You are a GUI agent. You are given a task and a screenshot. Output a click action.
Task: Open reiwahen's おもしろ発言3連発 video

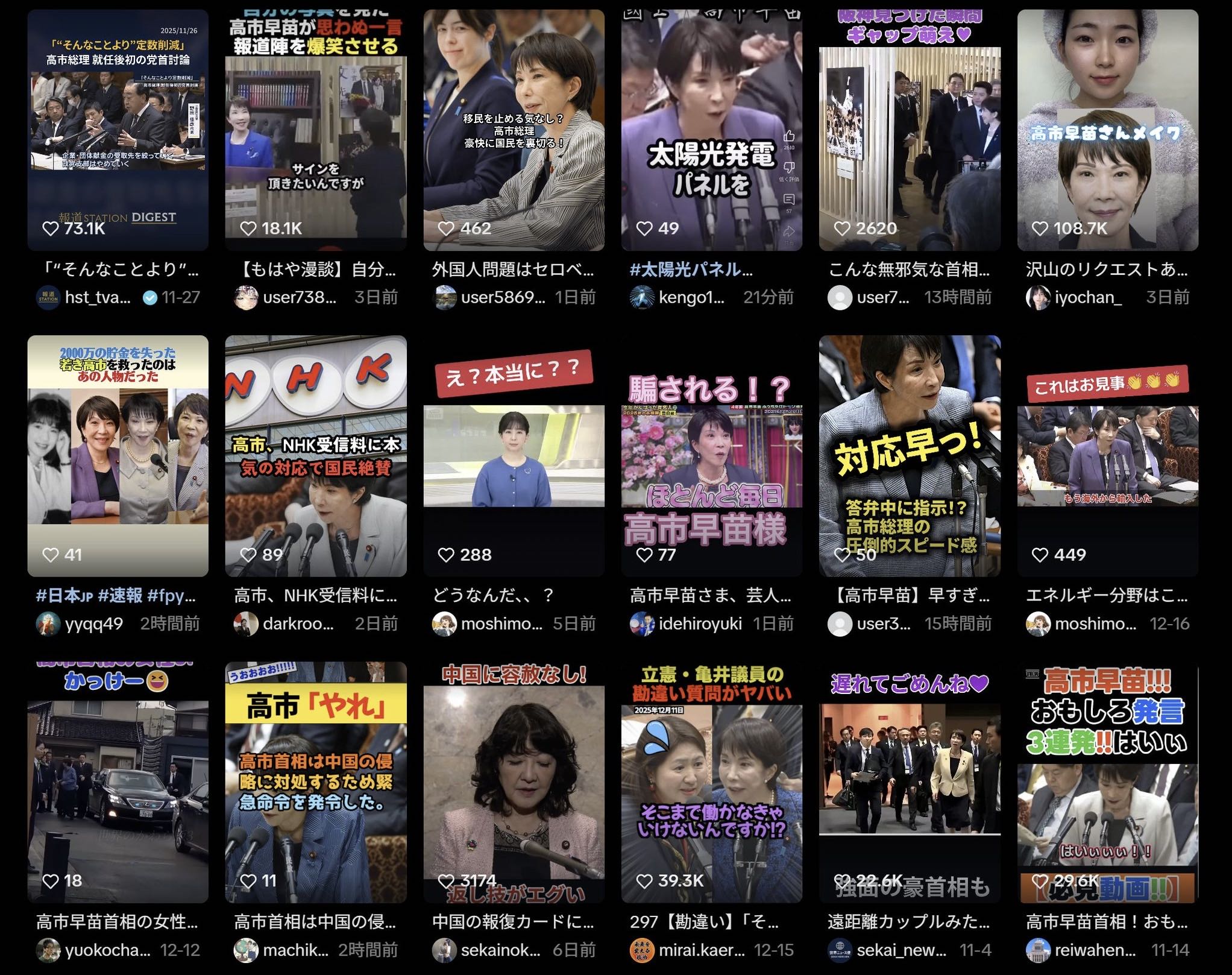(1107, 782)
